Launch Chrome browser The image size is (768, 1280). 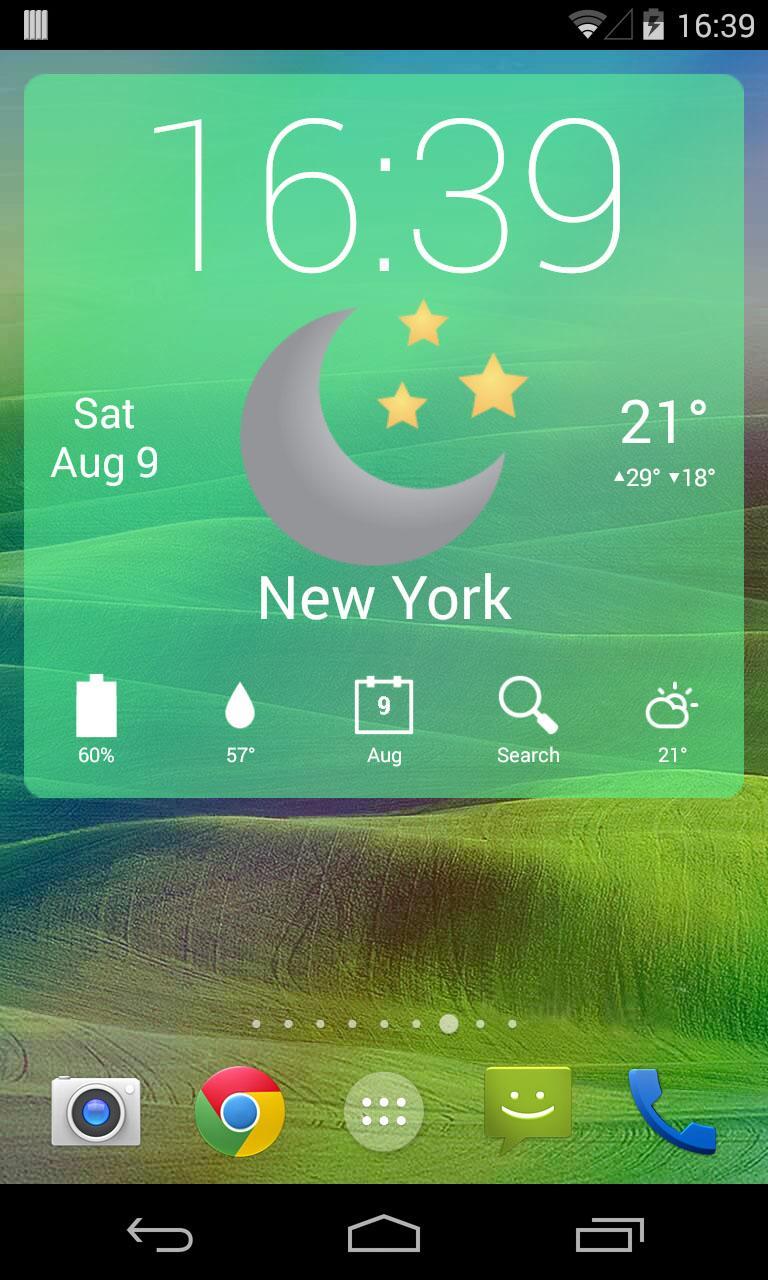pos(240,1110)
